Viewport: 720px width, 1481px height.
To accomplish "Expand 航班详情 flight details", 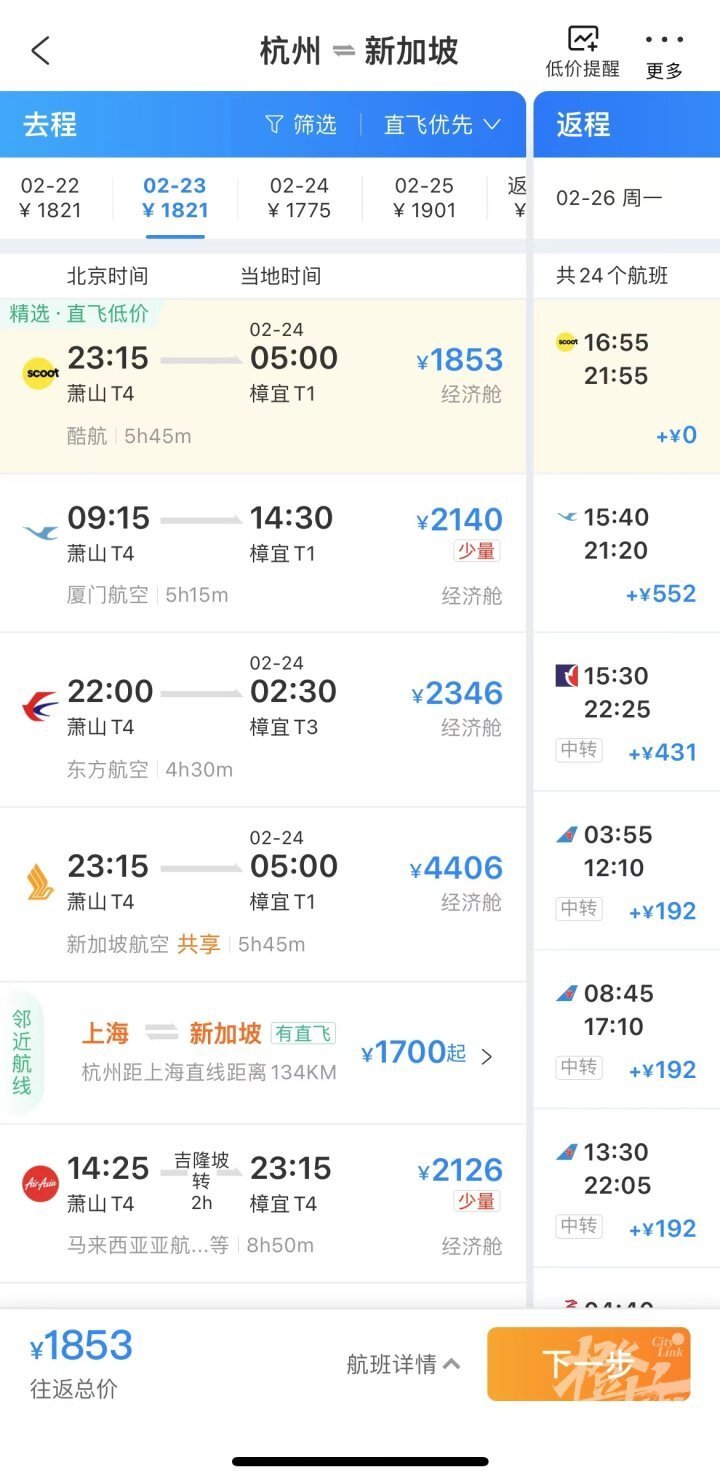I will 403,1364.
